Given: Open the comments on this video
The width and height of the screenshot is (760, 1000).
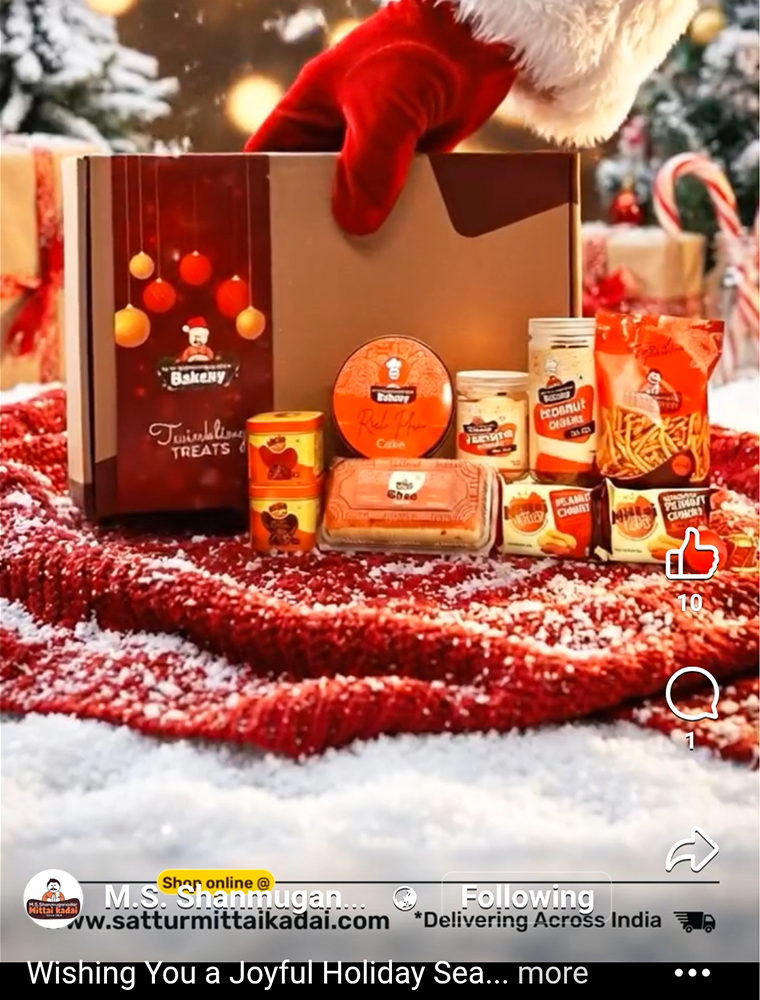Looking at the screenshot, I should coord(692,694).
